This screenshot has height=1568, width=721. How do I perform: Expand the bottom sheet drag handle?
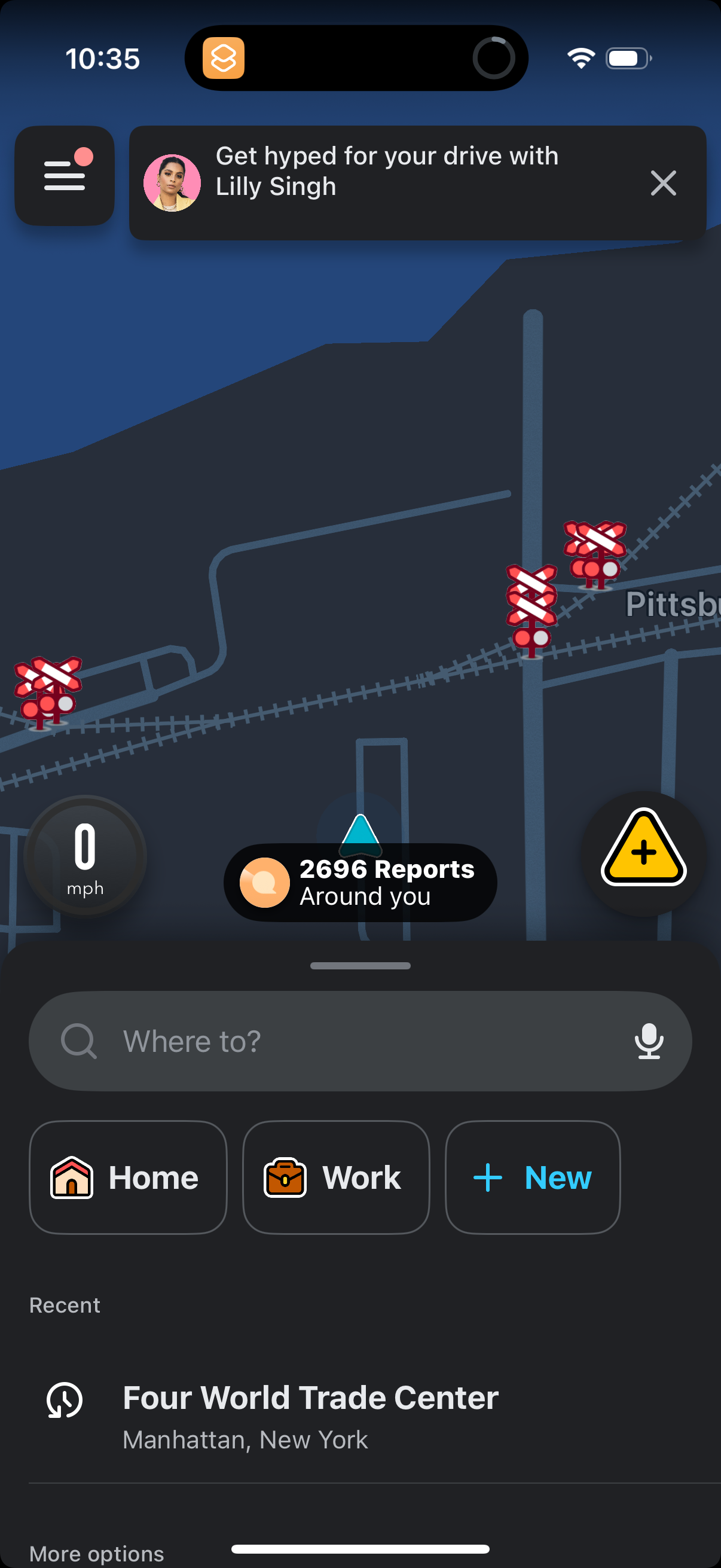tap(361, 965)
